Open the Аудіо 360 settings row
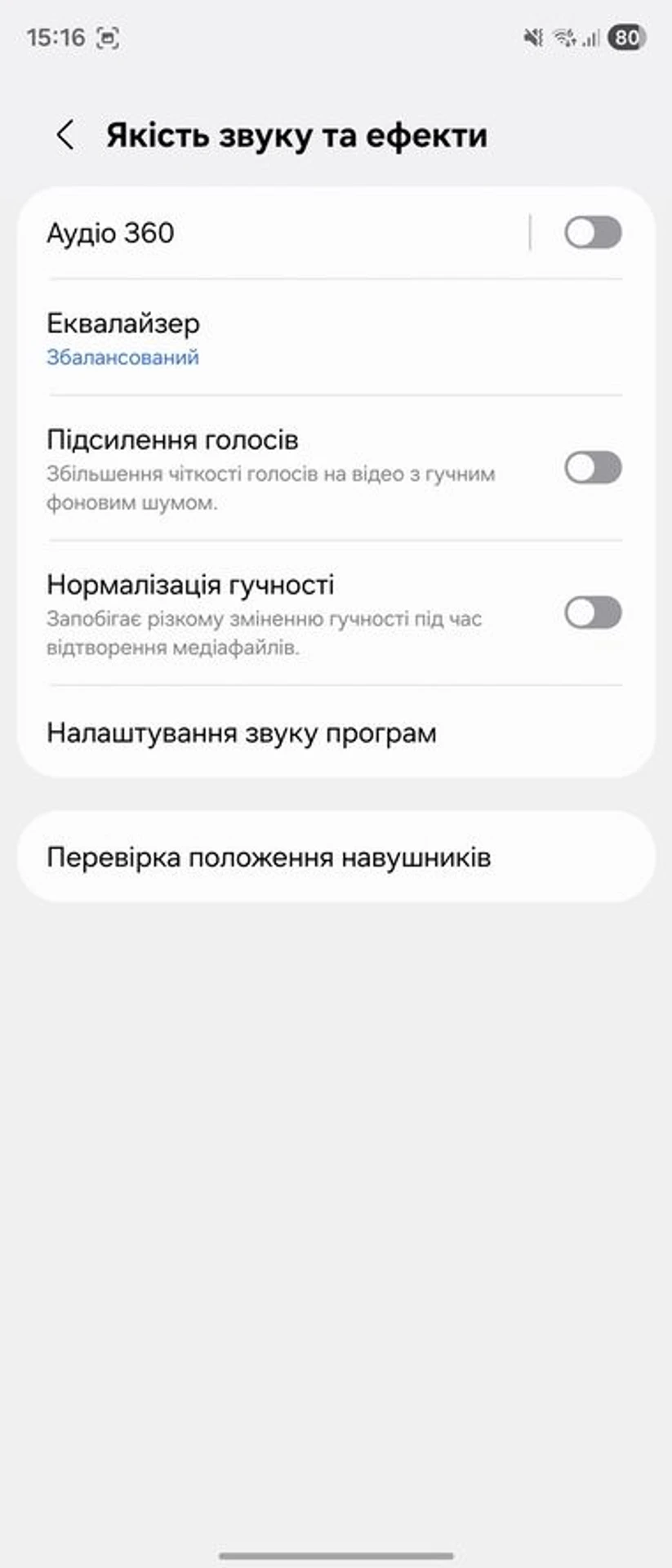Viewport: 672px width, 1568px height. 245,234
